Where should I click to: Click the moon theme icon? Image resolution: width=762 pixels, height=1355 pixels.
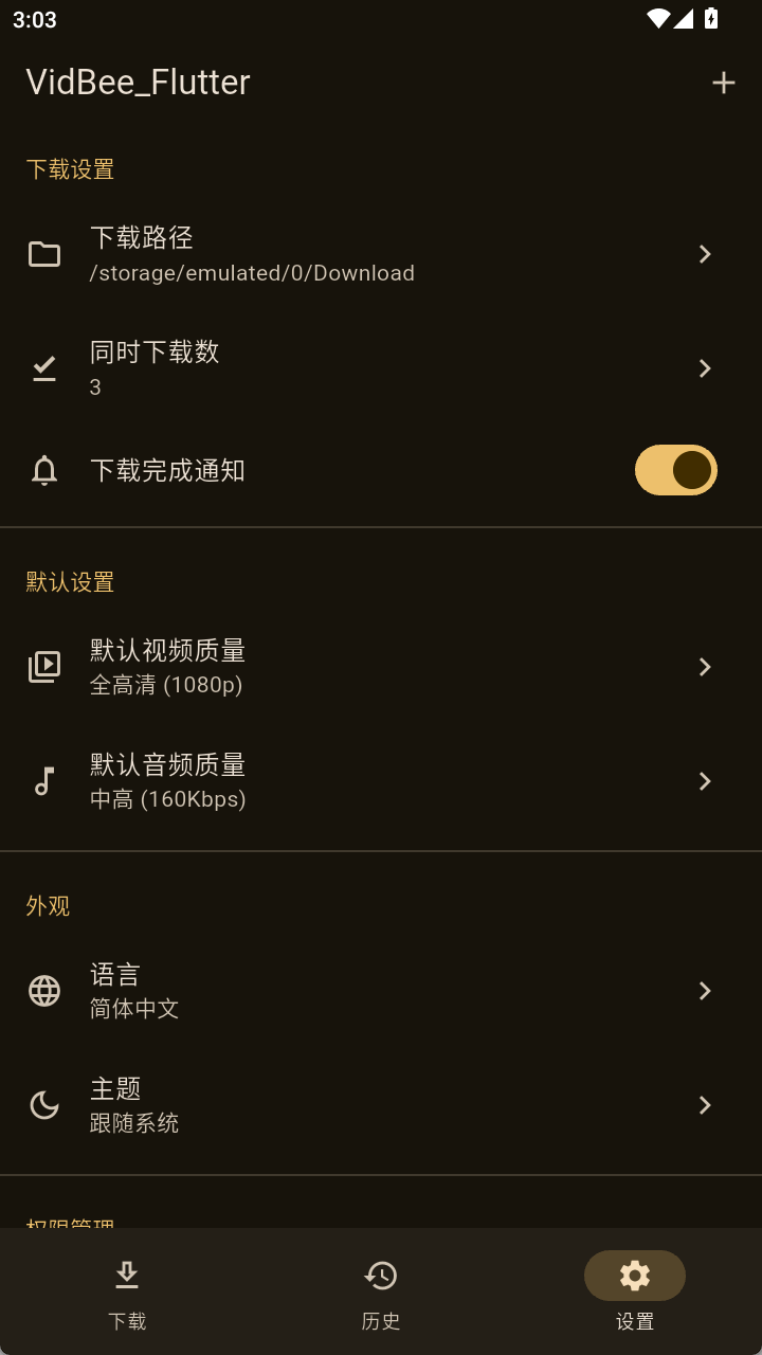click(44, 1105)
